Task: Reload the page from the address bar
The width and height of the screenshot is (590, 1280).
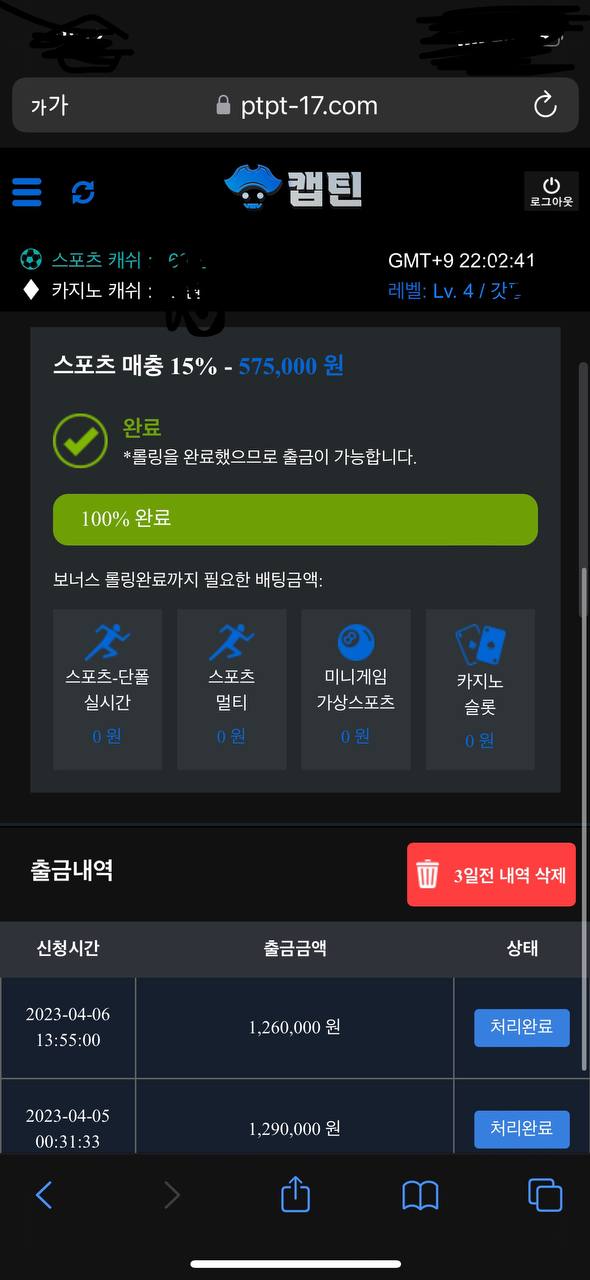Action: click(545, 105)
